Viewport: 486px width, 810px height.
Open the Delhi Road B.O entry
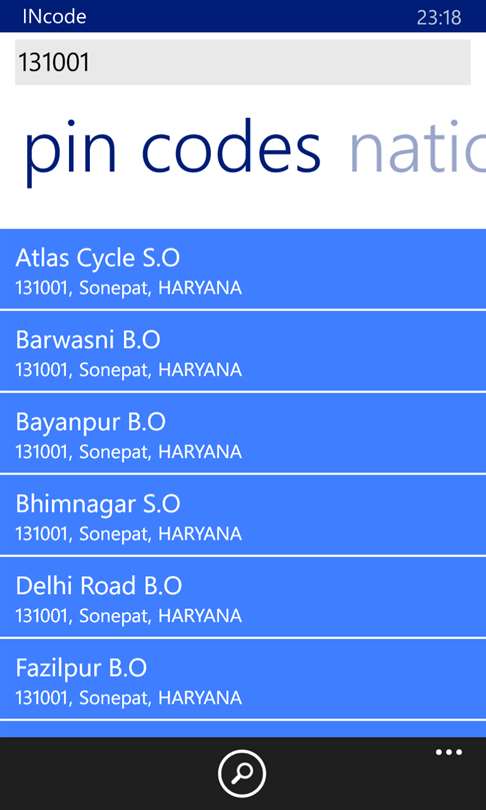[243, 597]
